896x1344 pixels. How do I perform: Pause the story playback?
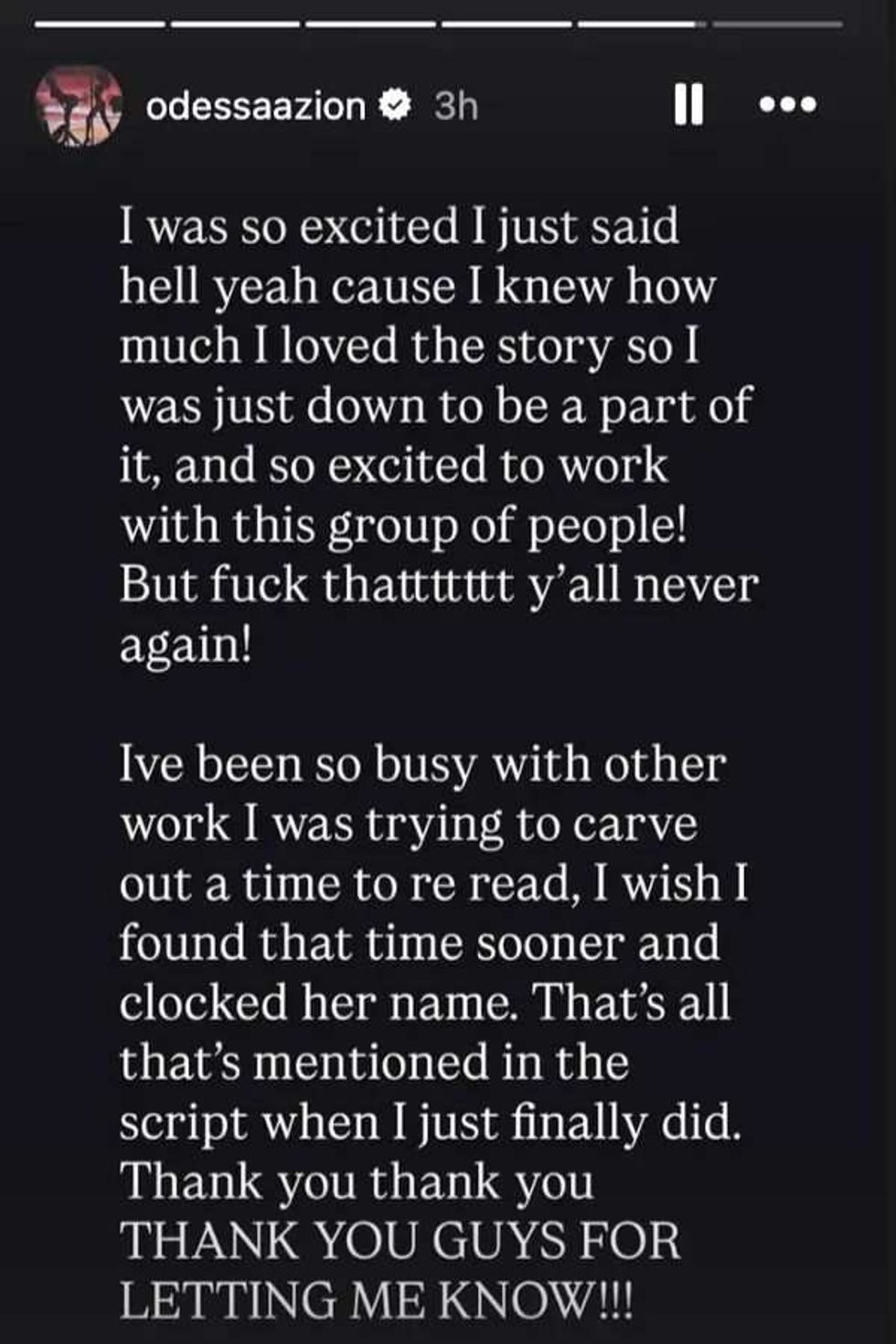coord(688,106)
